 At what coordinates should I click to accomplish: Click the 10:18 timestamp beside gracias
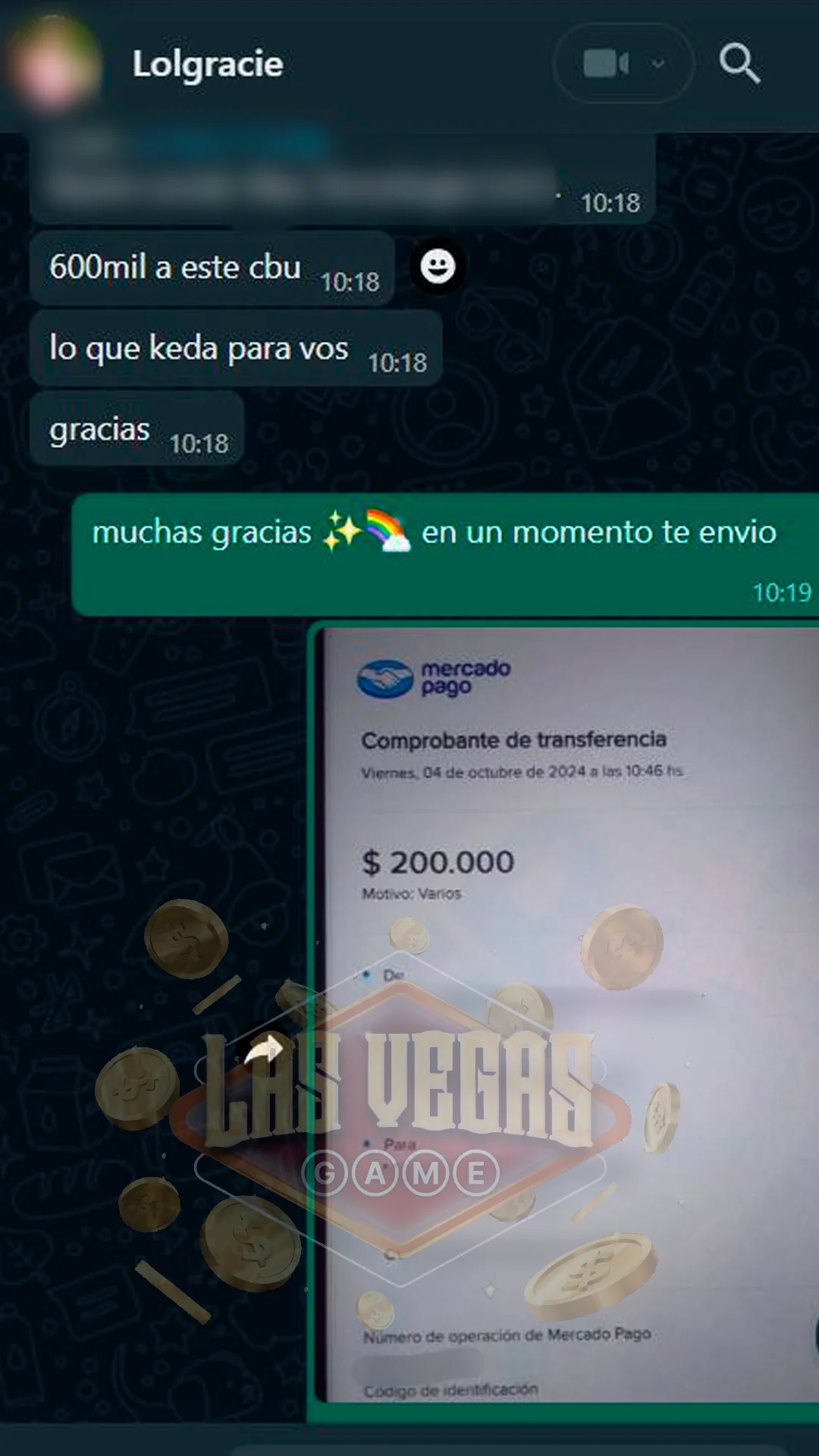click(201, 442)
